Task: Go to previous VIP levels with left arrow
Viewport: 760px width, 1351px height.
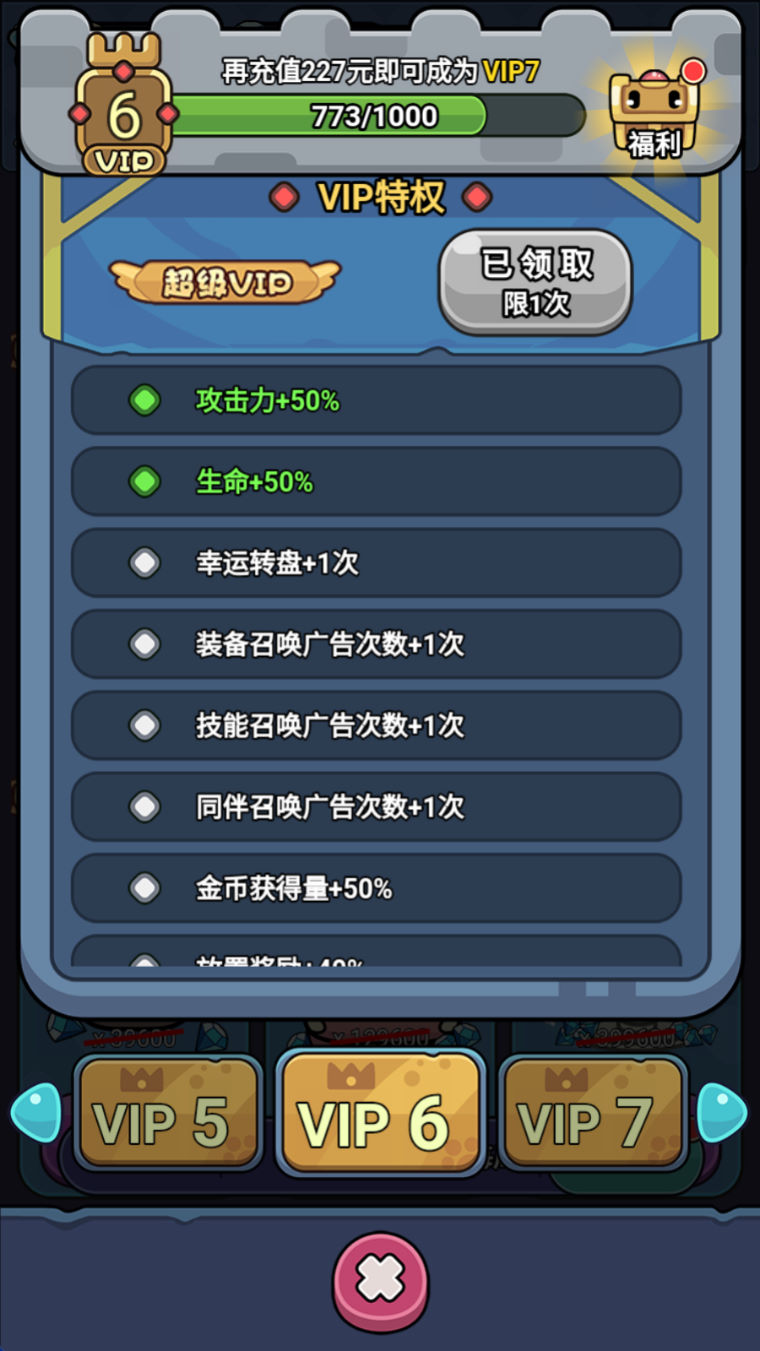Action: click(38, 1112)
